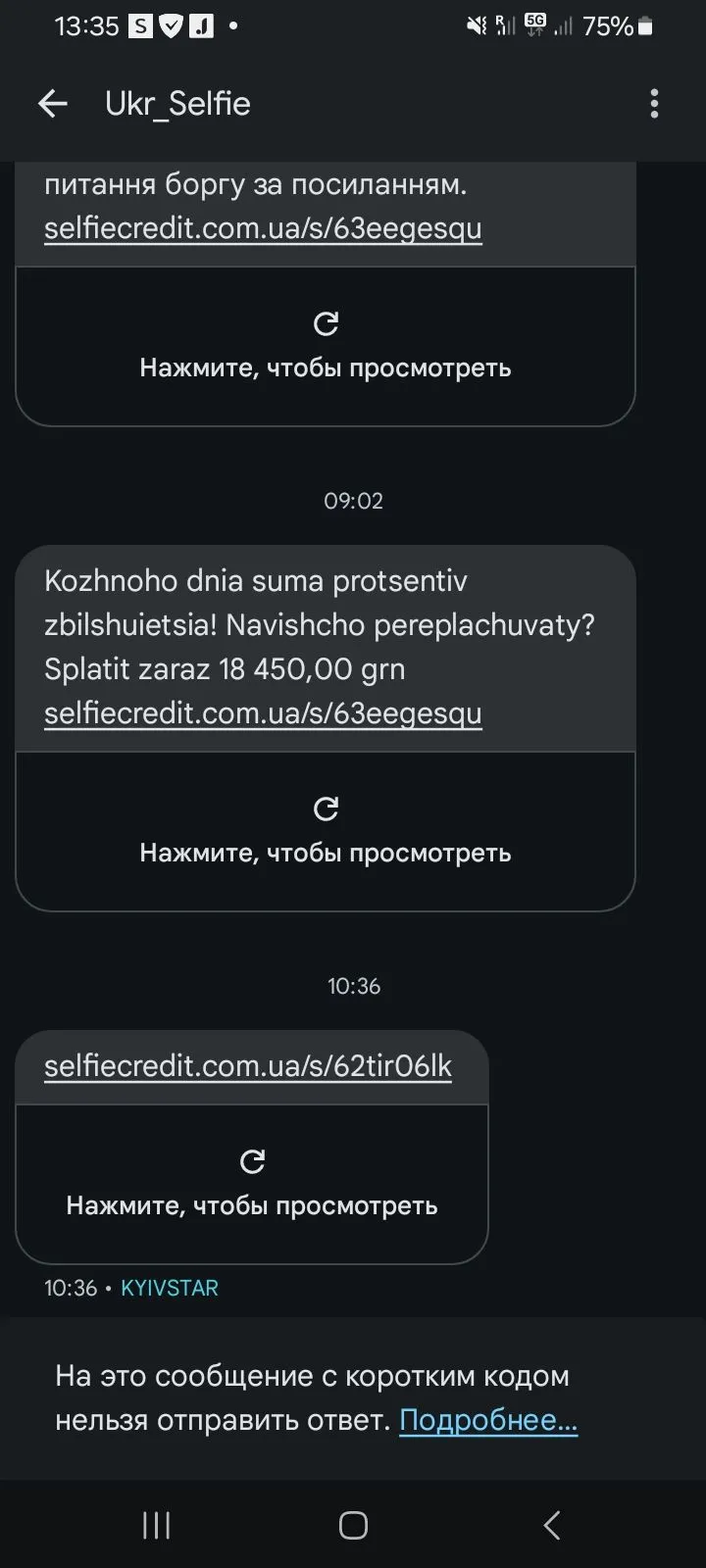Open the link under the debt question message
This screenshot has width=706, height=1568.
263,228
